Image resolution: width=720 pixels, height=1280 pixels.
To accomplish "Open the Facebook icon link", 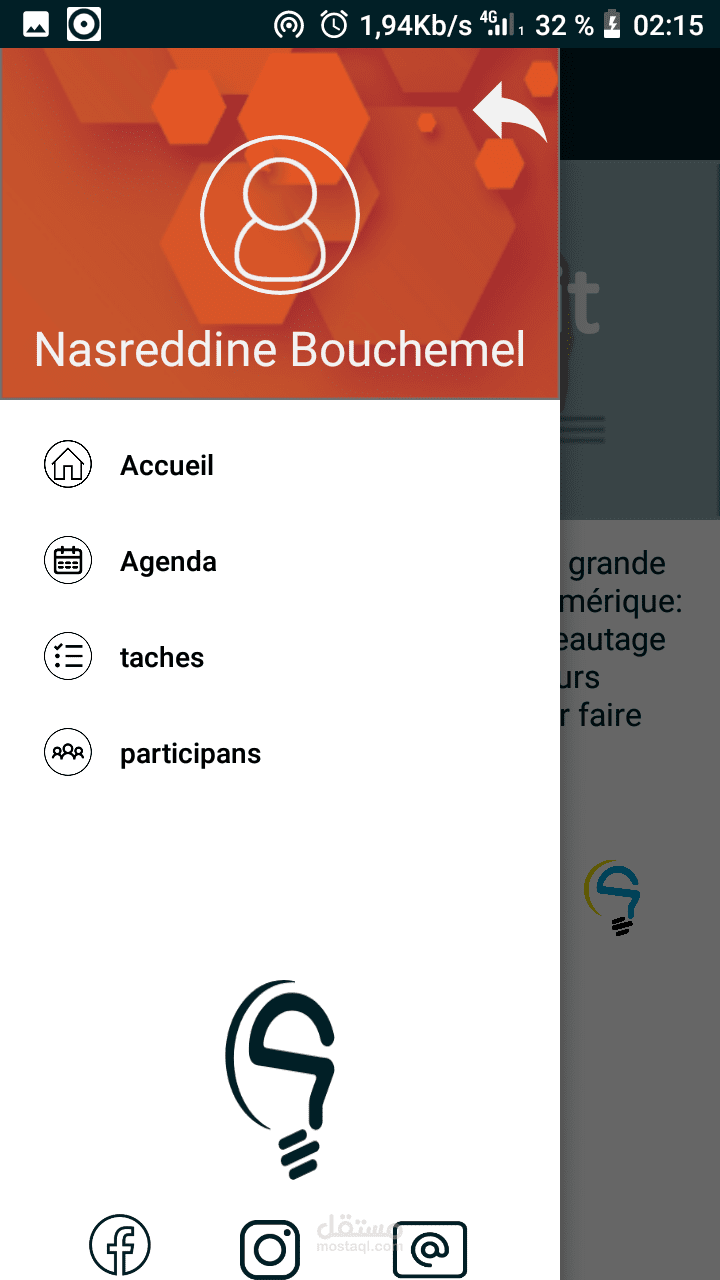I will click(x=120, y=1247).
